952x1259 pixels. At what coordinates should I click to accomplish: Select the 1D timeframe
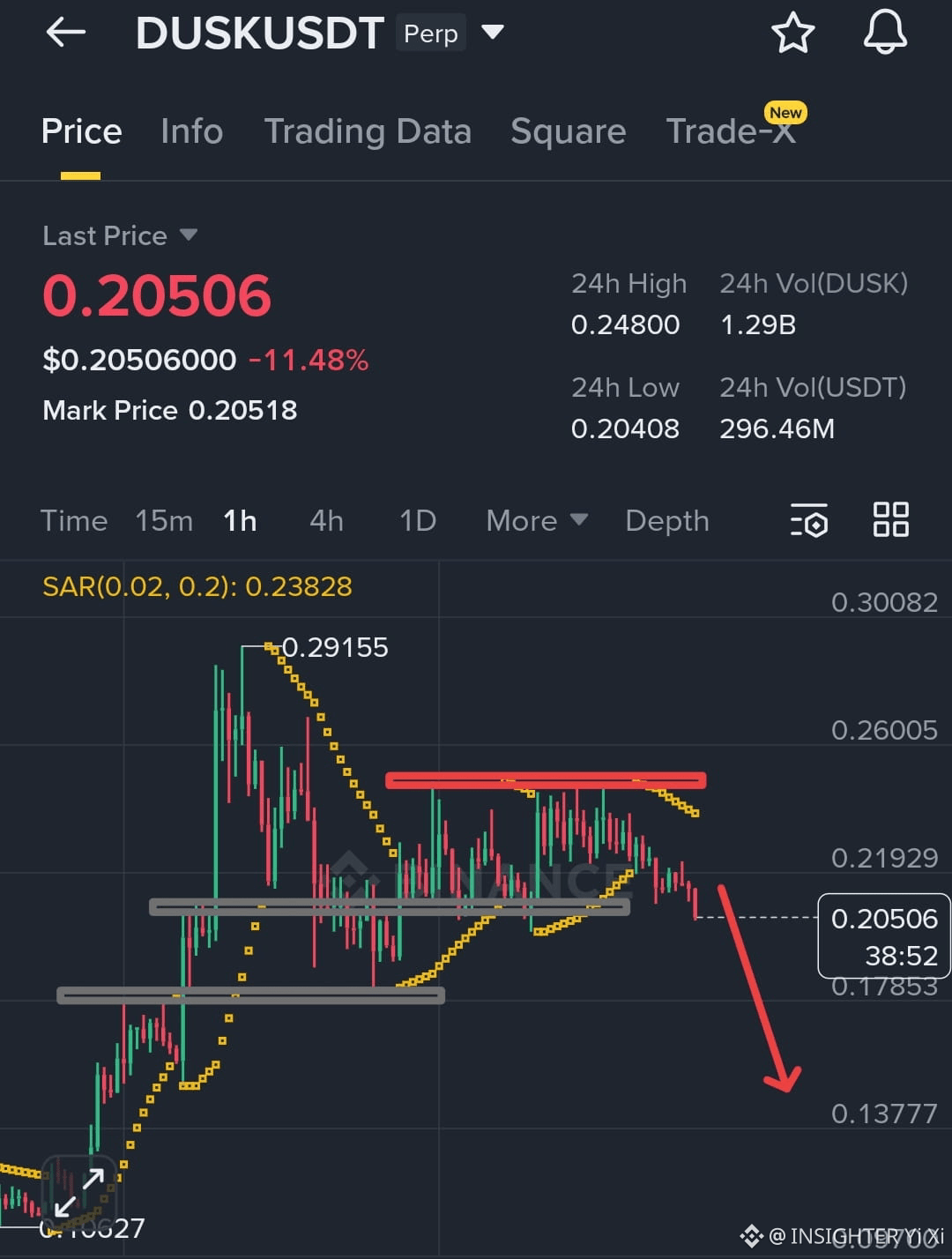click(417, 520)
